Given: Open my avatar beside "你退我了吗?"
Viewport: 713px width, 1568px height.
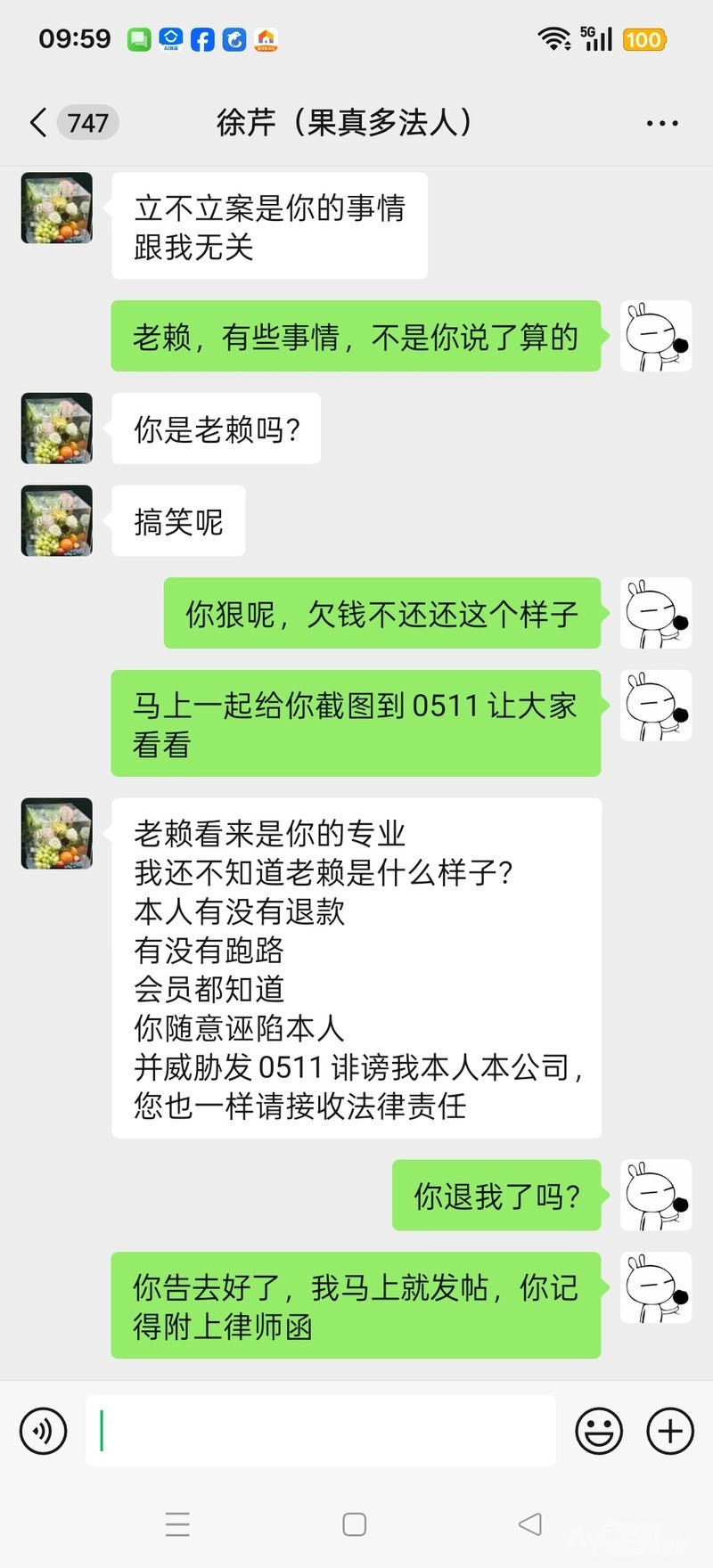Looking at the screenshot, I should point(656,1196).
